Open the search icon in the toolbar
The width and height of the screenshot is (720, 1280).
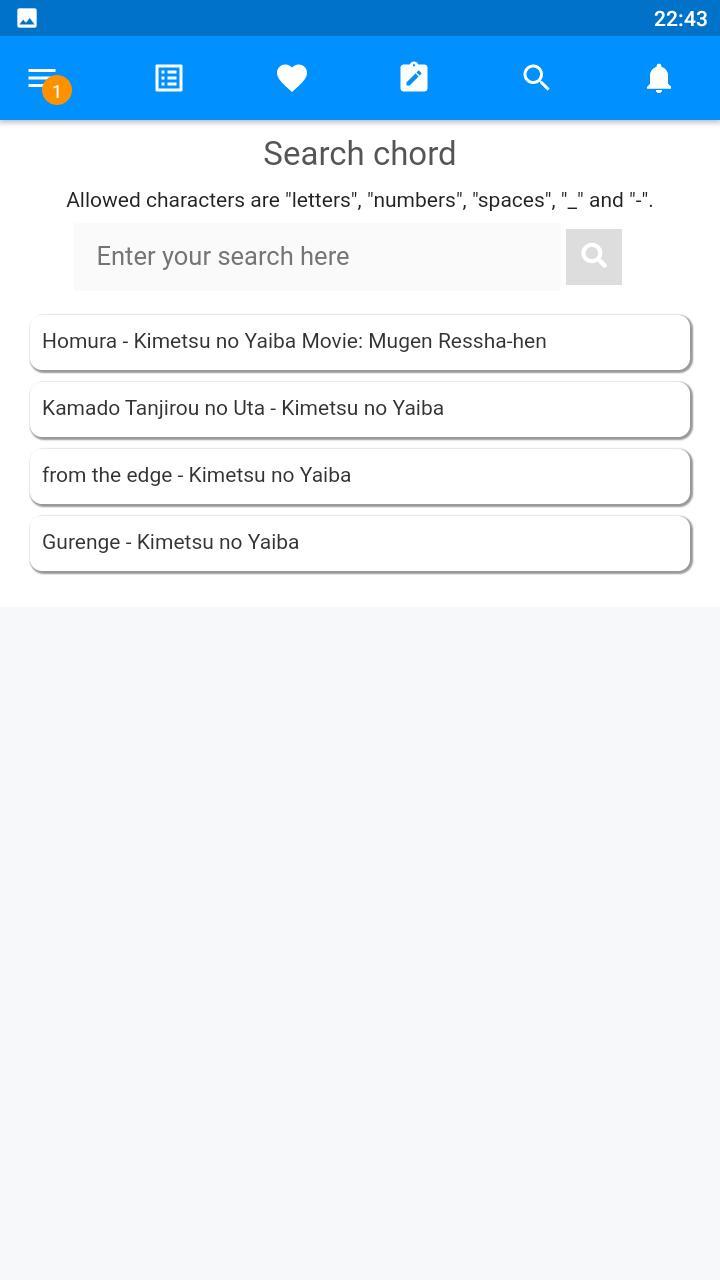click(x=536, y=77)
